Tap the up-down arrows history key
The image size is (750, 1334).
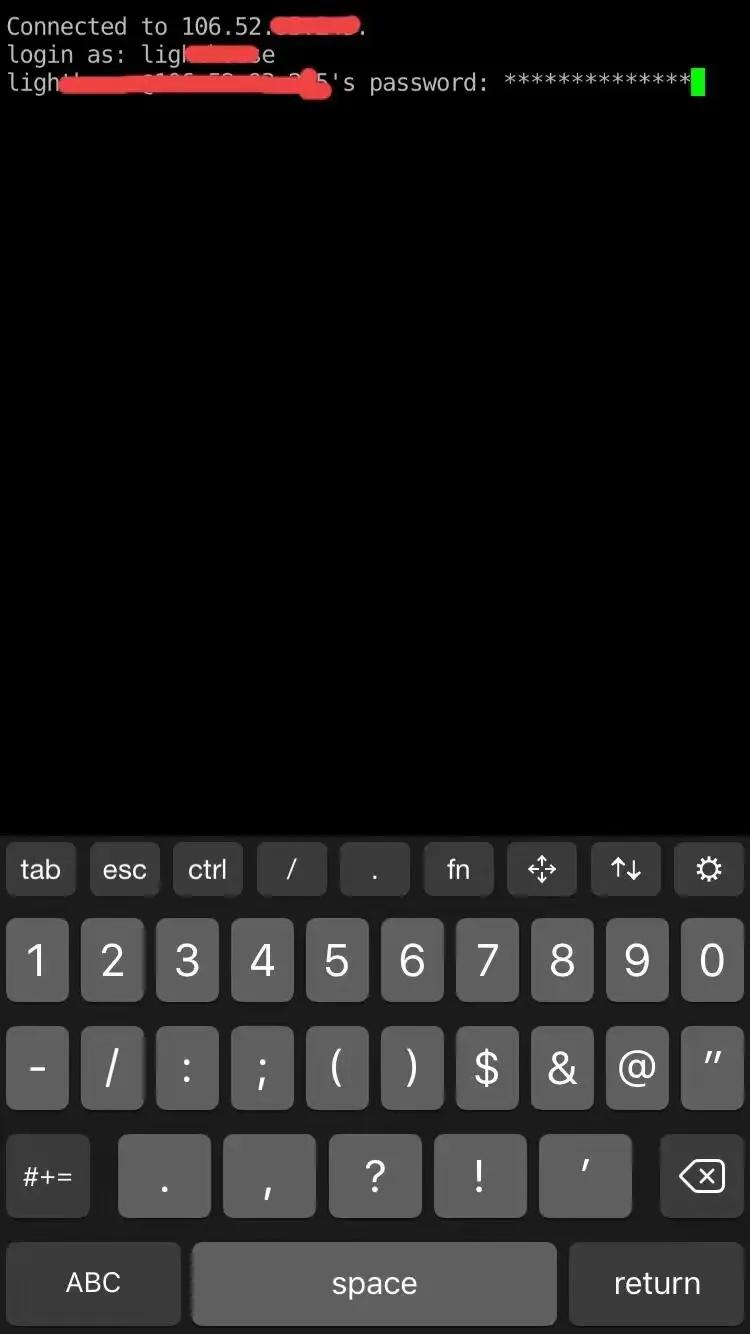[625, 869]
